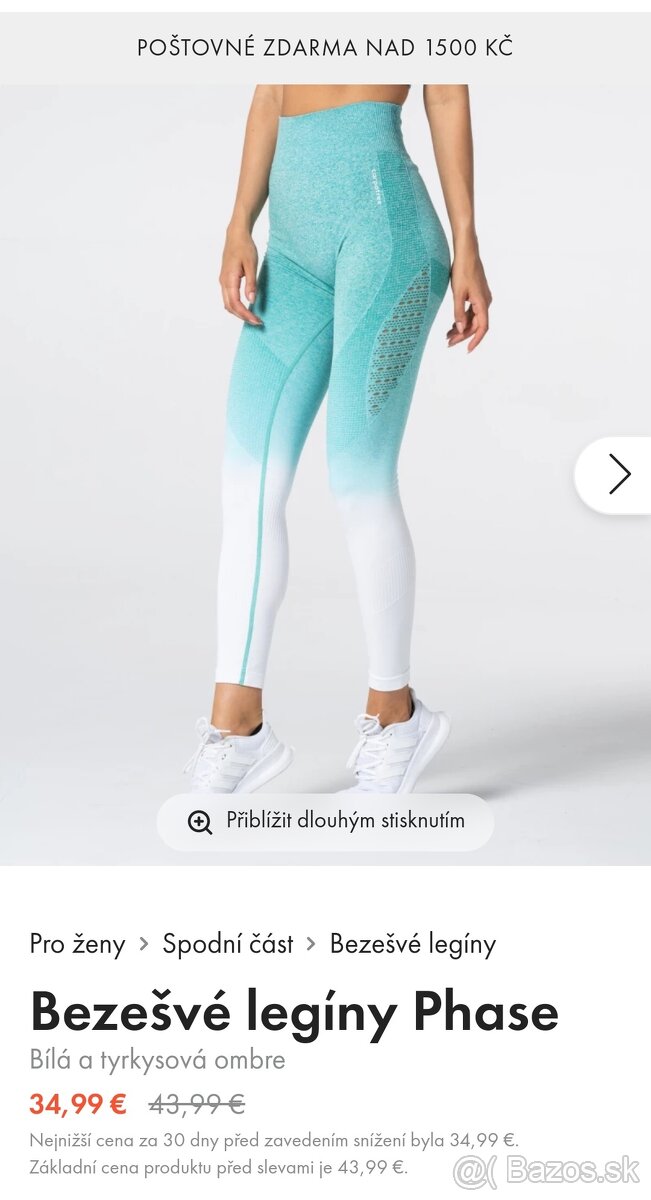651x1200 pixels.
Task: Show the next product photo
Action: 618,475
